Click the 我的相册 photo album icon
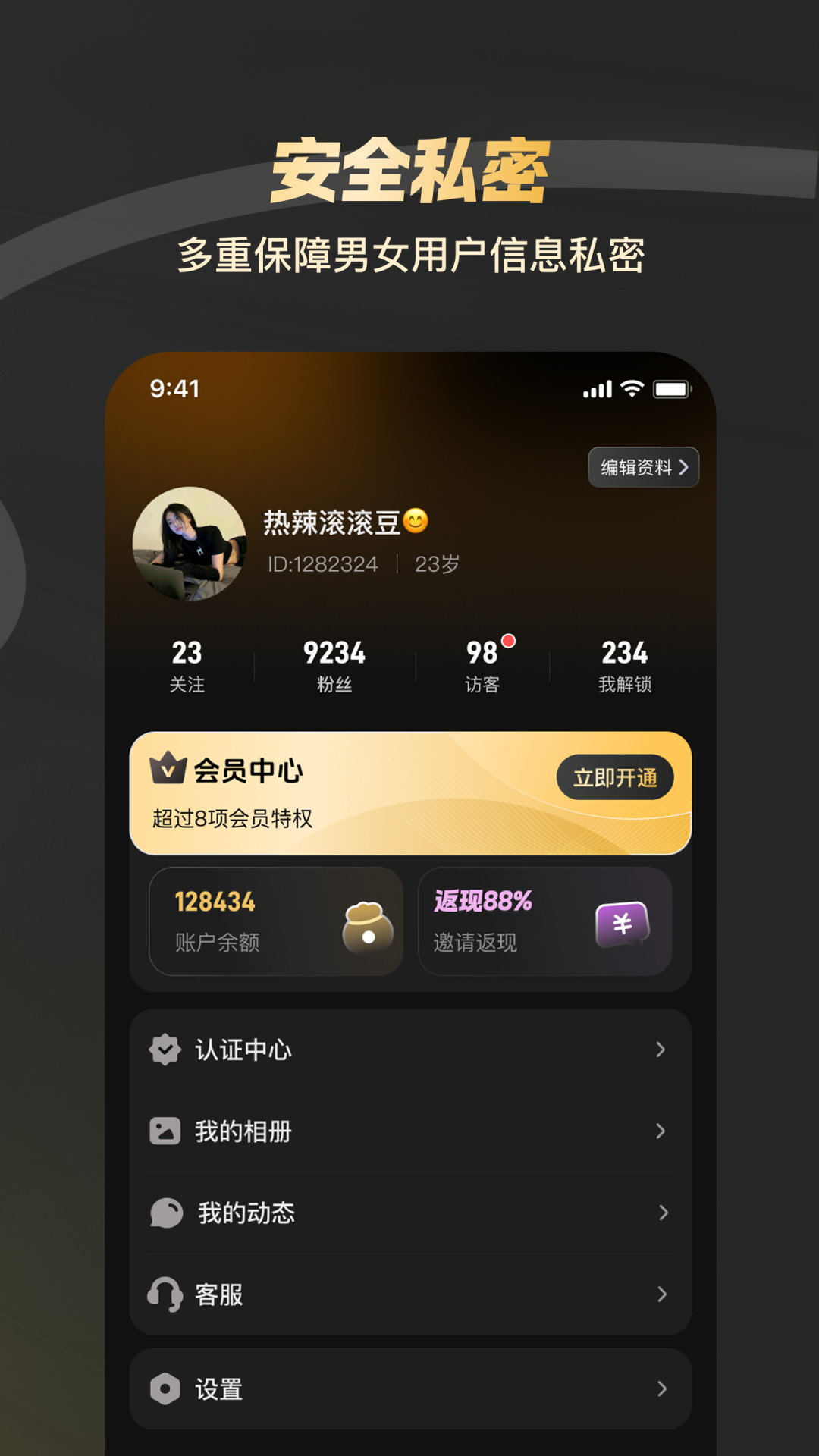This screenshot has width=819, height=1456. pyautogui.click(x=166, y=1132)
